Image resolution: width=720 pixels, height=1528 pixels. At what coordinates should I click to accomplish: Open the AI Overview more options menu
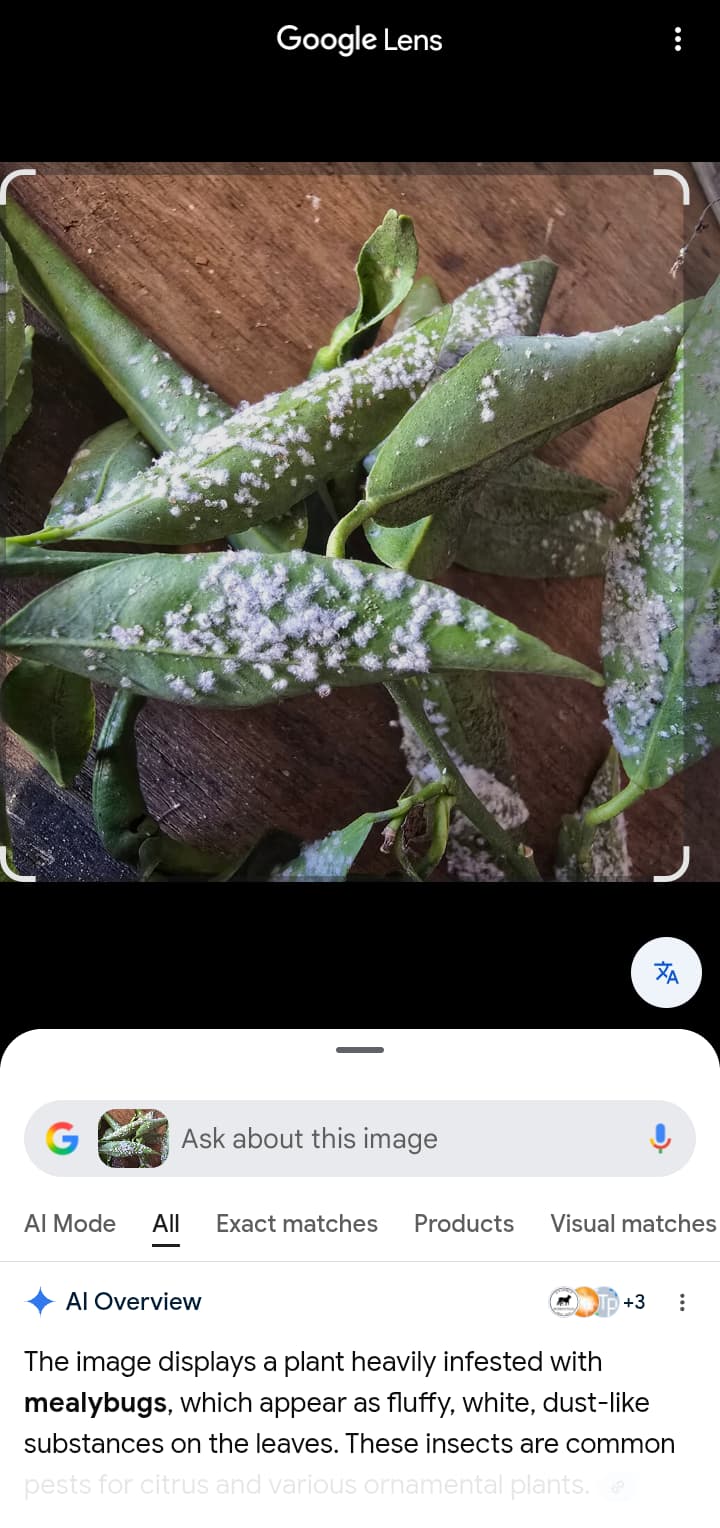pyautogui.click(x=682, y=1302)
